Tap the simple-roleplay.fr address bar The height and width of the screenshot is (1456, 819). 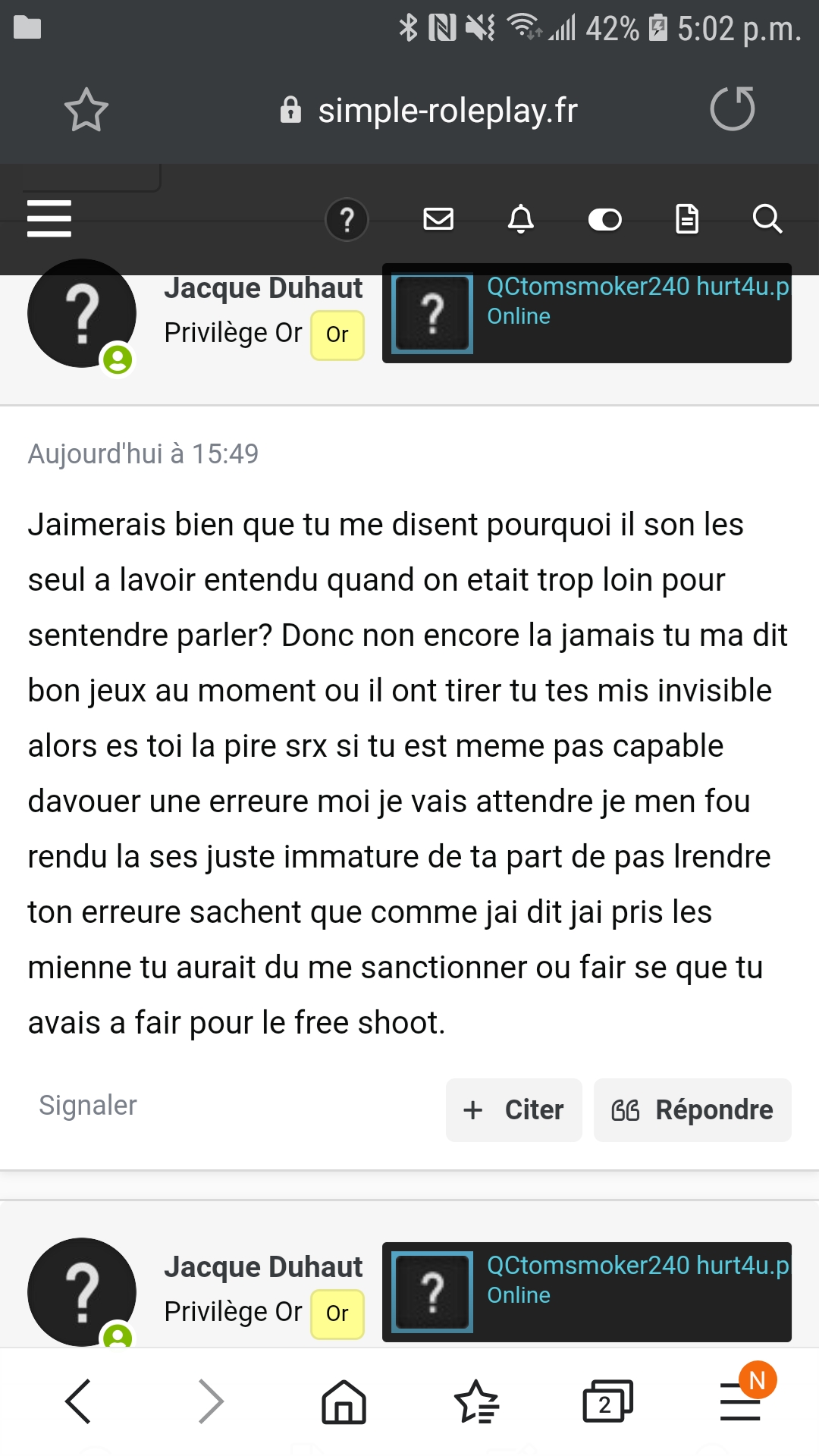tap(429, 111)
